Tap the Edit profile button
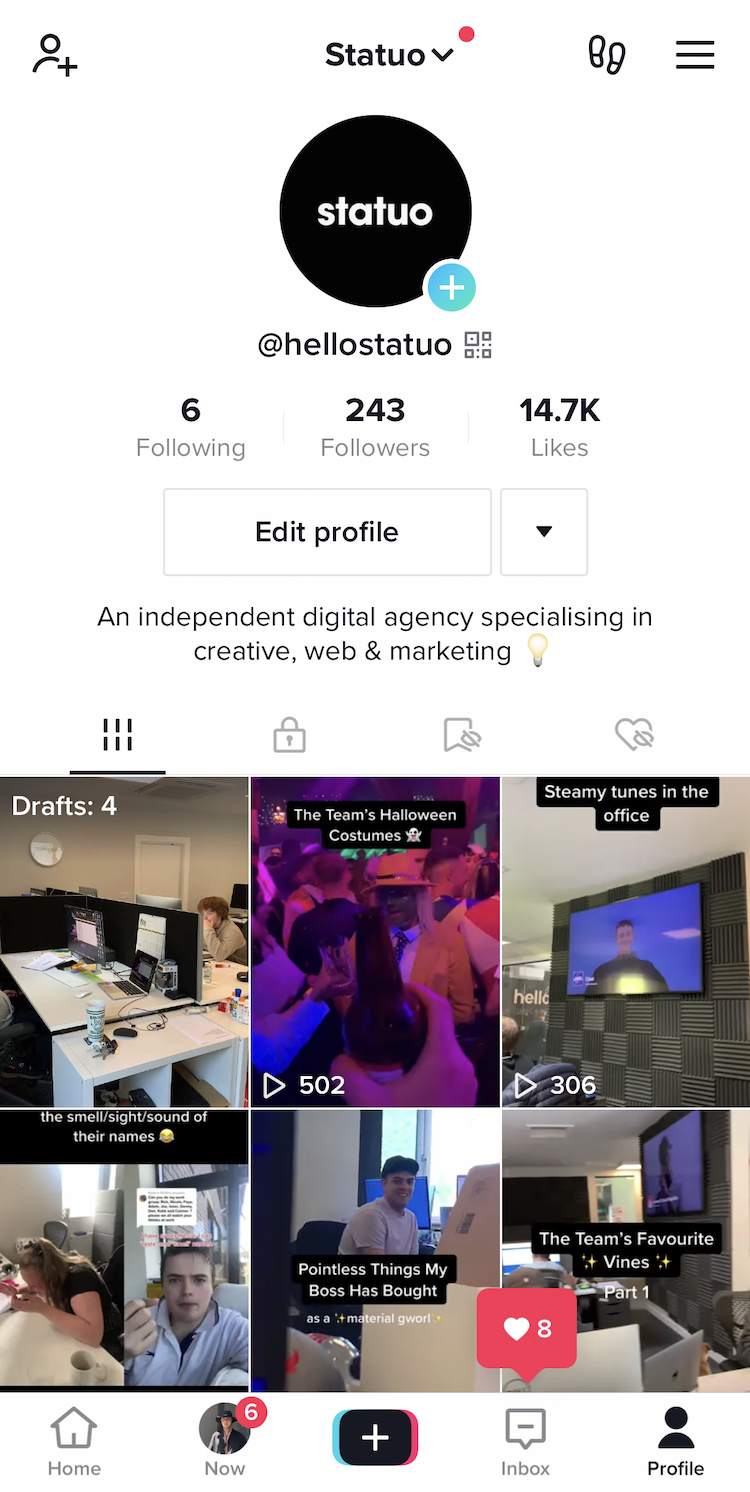 (x=327, y=532)
